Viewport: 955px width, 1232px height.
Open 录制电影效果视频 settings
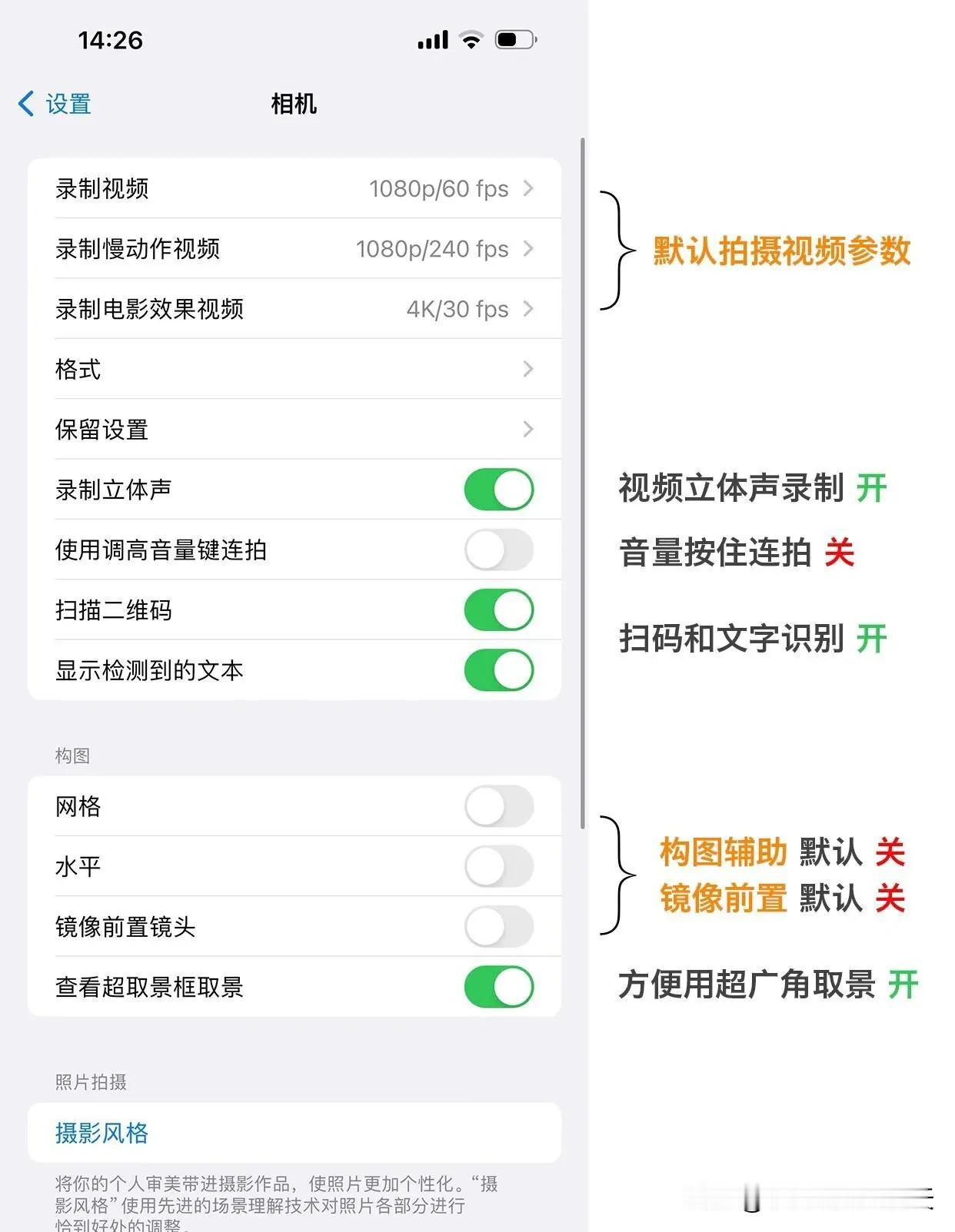528,310
